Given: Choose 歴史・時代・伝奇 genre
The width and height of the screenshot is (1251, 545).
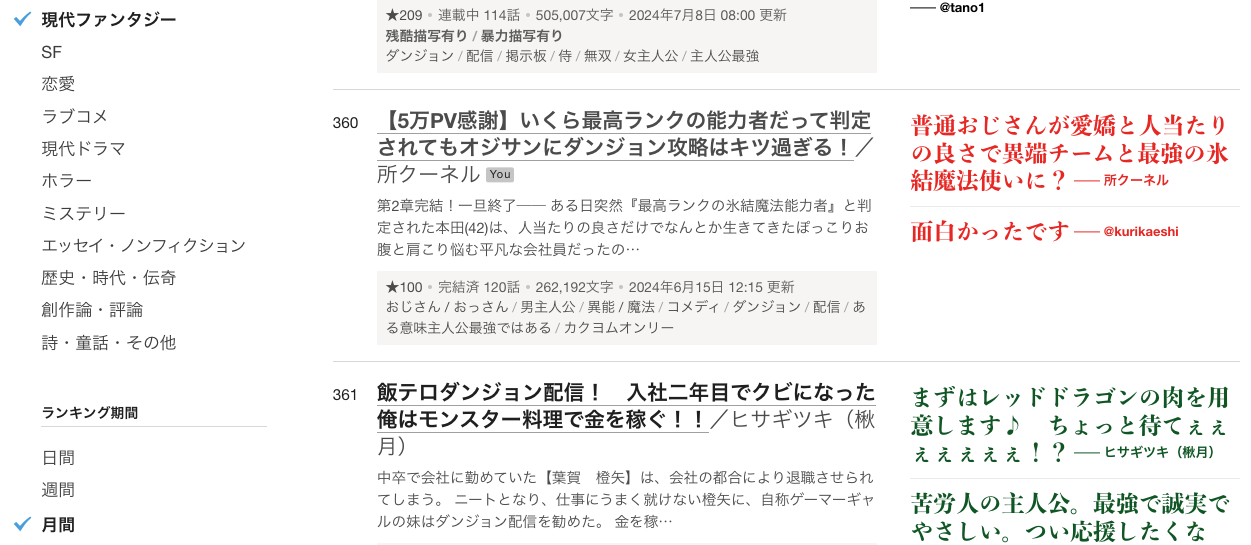Looking at the screenshot, I should pyautogui.click(x=109, y=277).
